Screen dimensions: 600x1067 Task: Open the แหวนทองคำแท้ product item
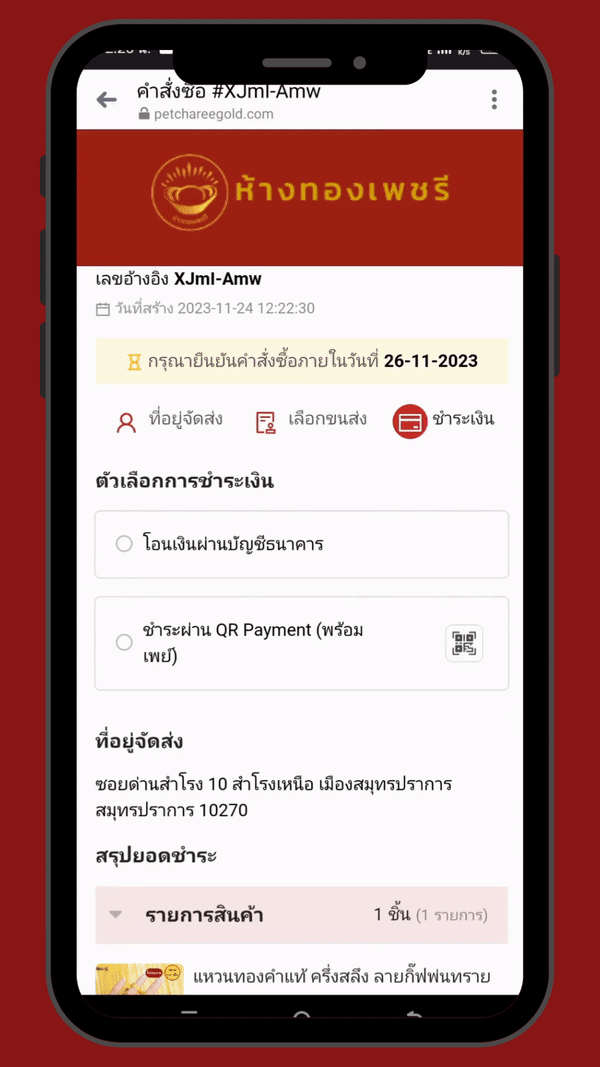(340, 976)
